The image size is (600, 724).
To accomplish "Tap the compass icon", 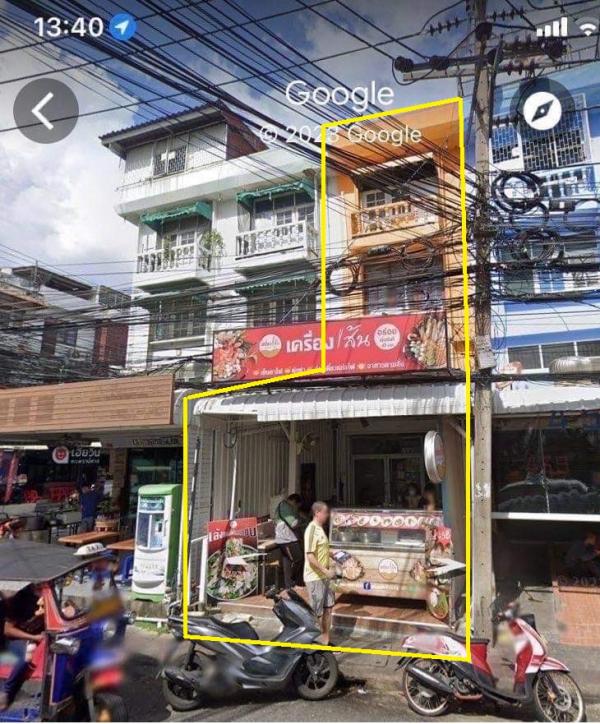I will (543, 111).
